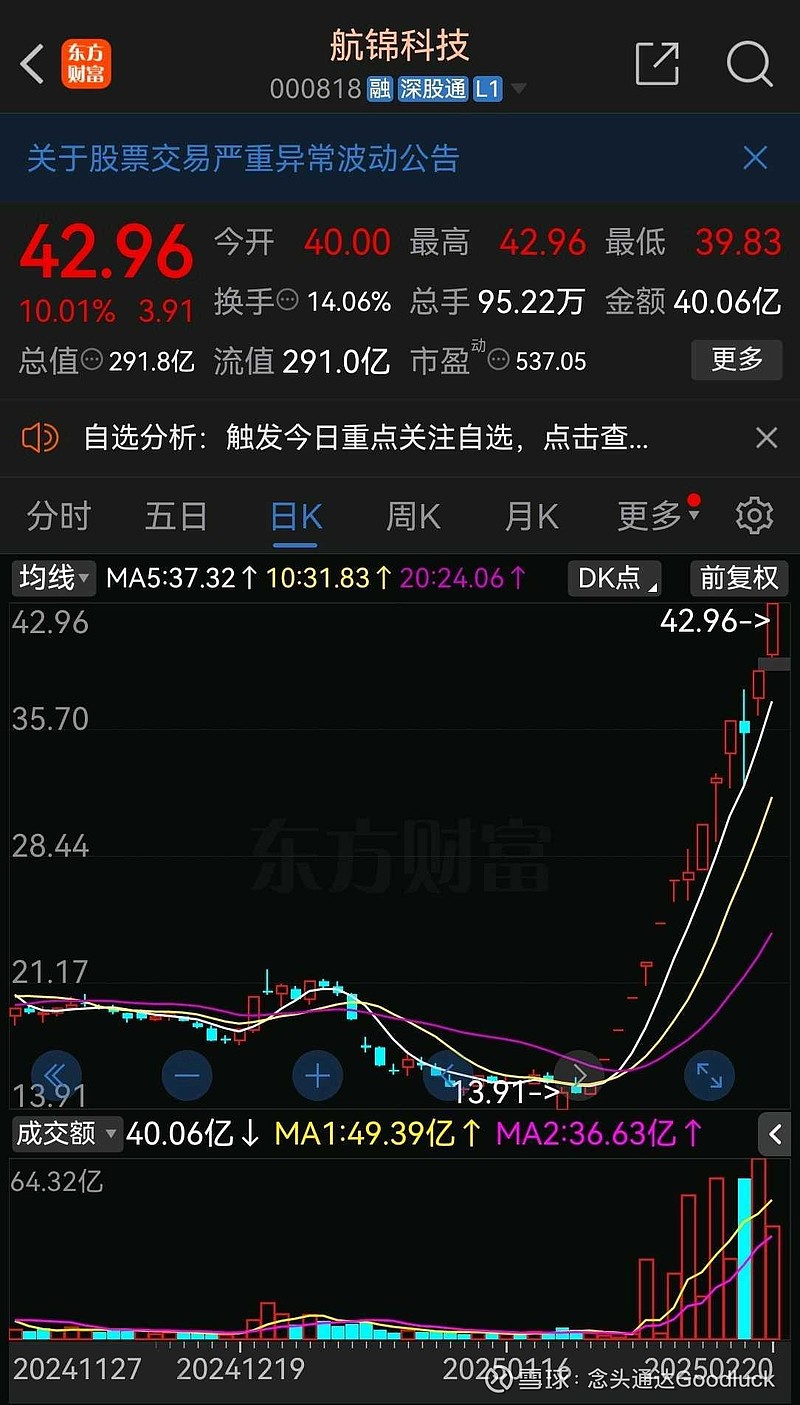Viewport: 800px width, 1405px height.
Task: Switch to 前复权 price adjustment mode
Action: click(739, 578)
